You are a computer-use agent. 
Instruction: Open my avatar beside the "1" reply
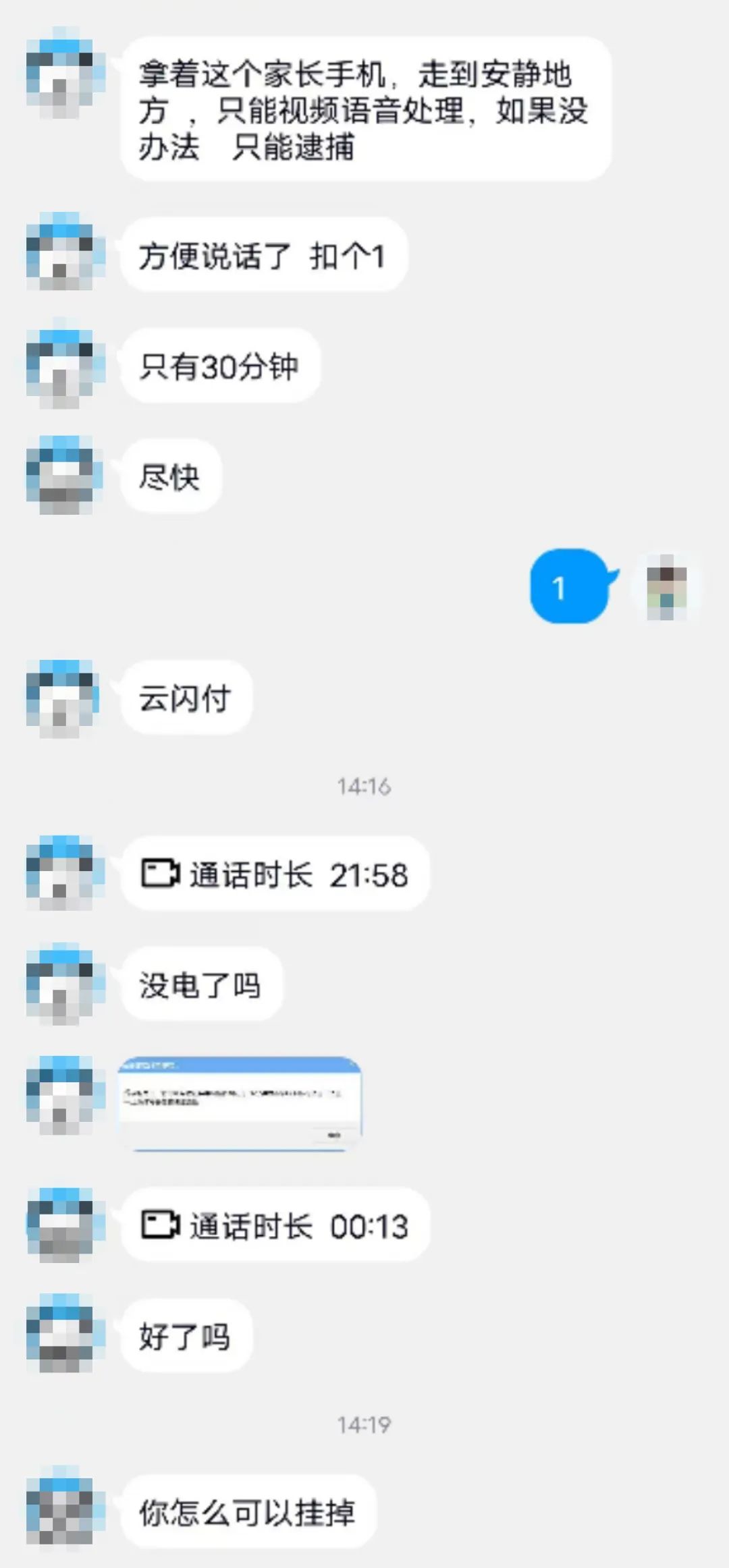pos(667,586)
